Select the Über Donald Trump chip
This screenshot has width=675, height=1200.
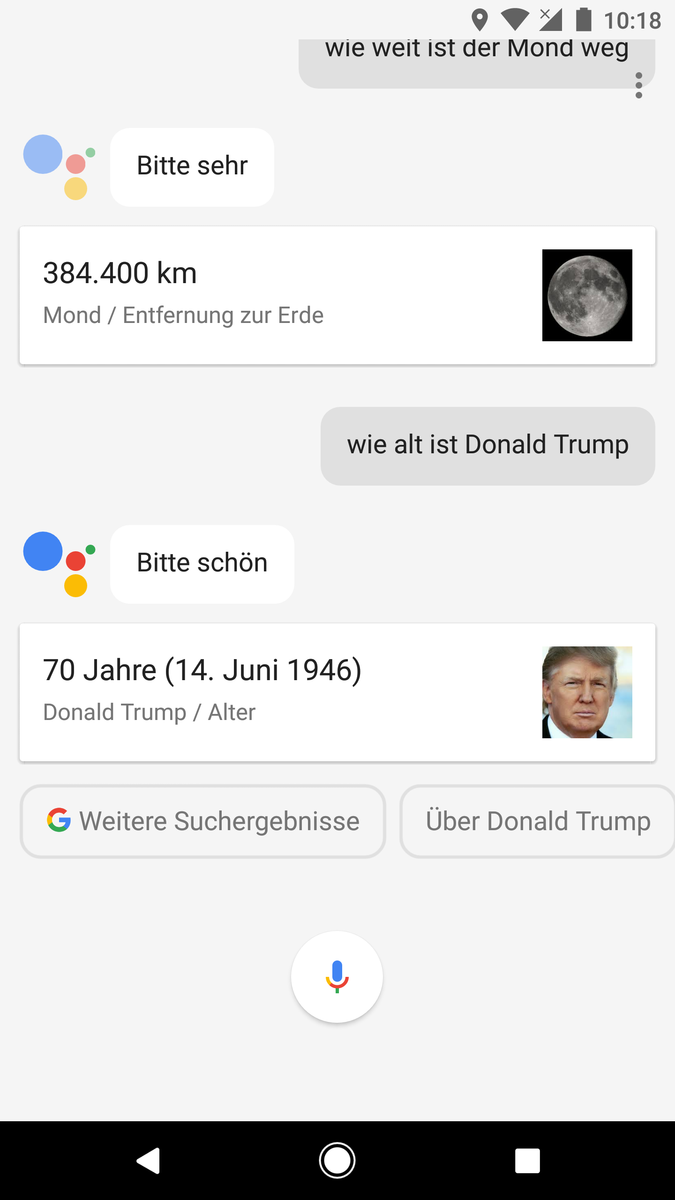point(538,821)
